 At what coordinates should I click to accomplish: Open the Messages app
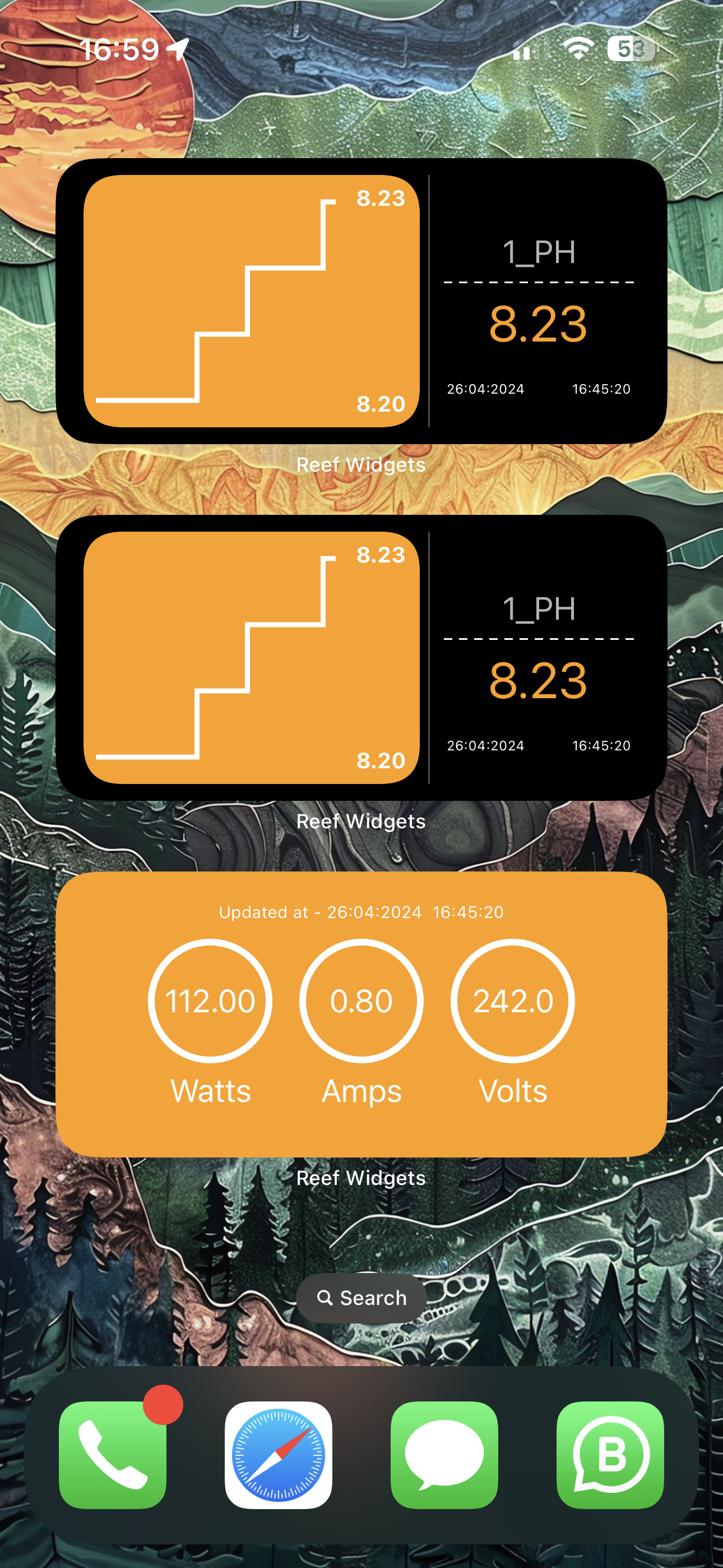pyautogui.click(x=444, y=1455)
